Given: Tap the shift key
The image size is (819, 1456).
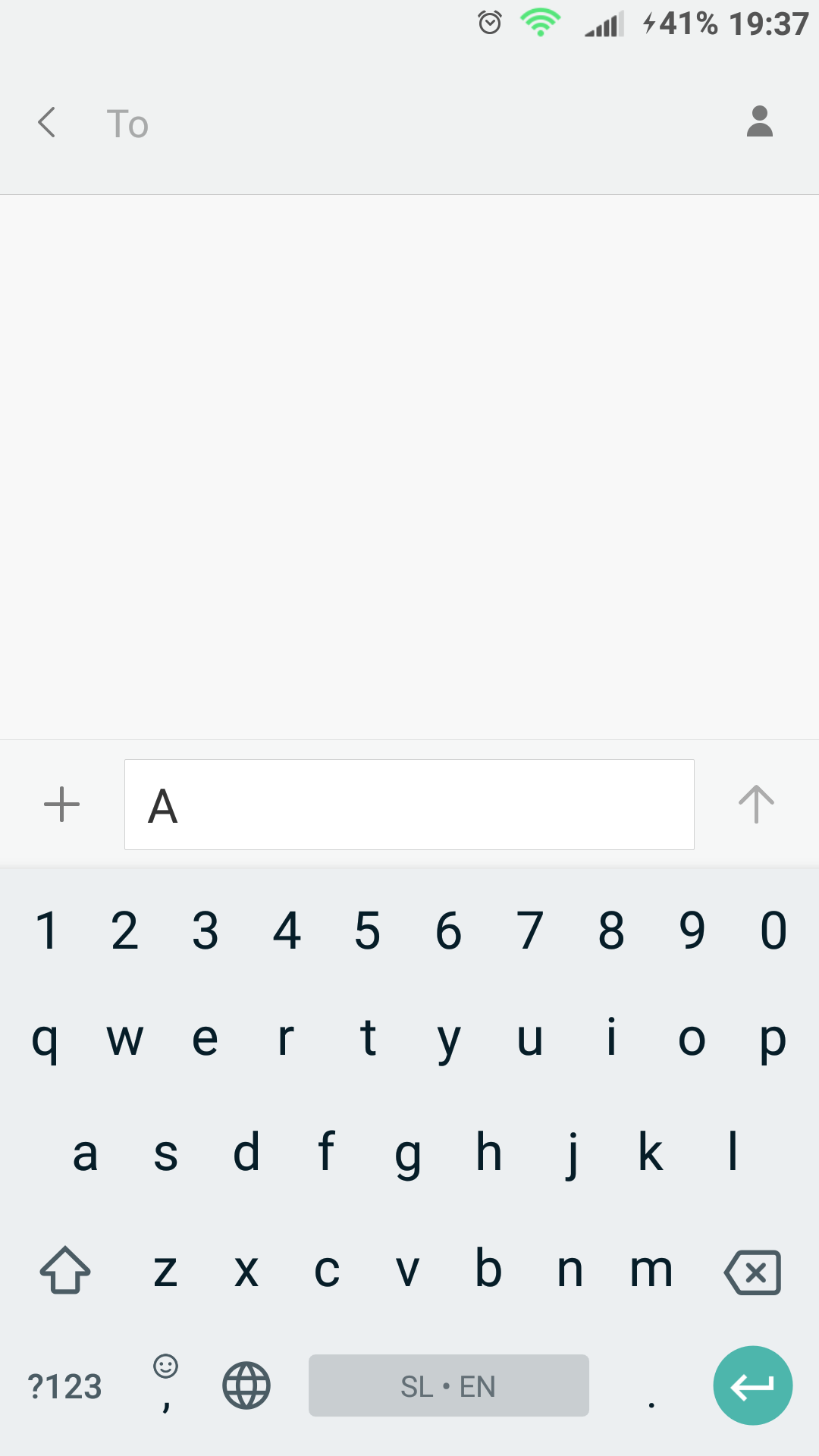Looking at the screenshot, I should (x=65, y=1270).
